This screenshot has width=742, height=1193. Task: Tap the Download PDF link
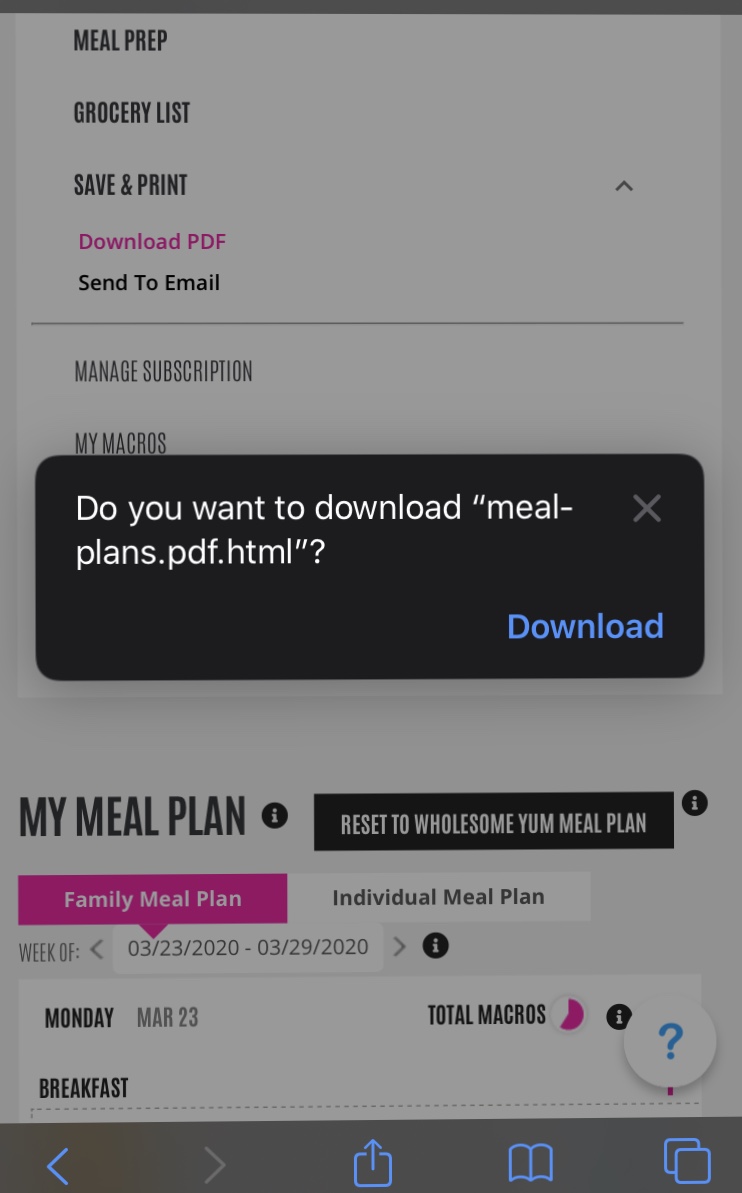(152, 241)
